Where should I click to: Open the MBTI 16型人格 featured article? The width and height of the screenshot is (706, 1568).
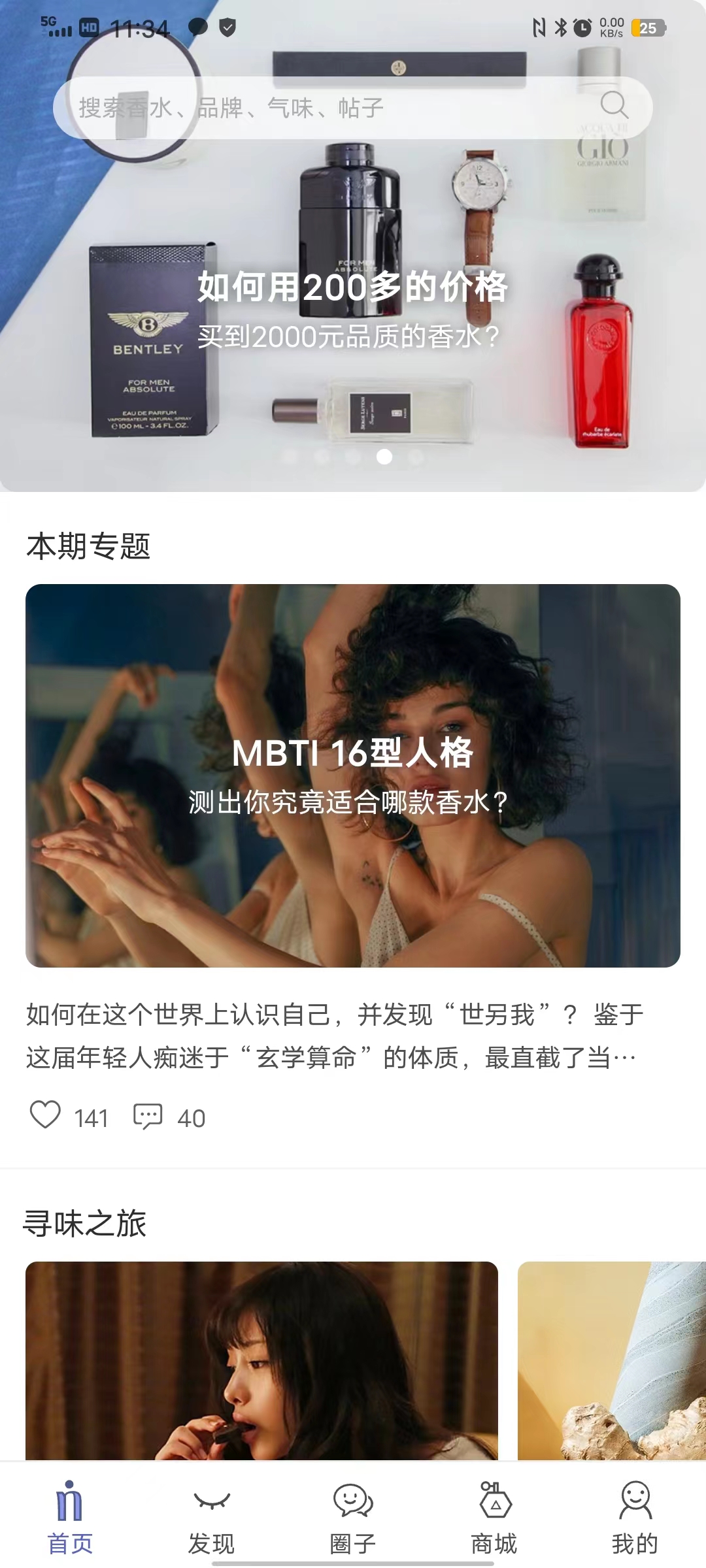click(x=353, y=777)
